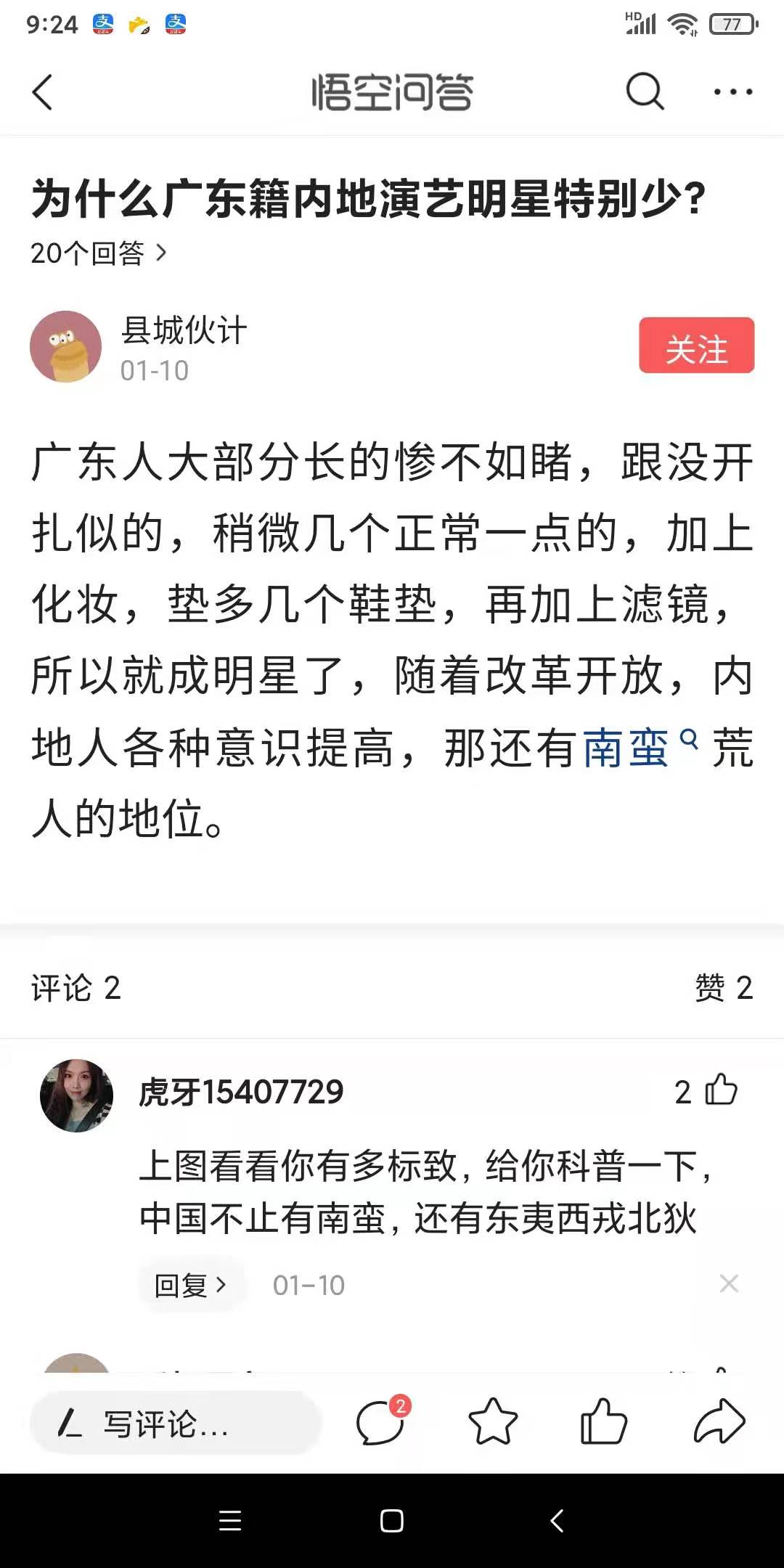Reply to 虎牙15407729's comment via 回复
Image resolution: width=784 pixels, height=1568 pixels.
click(x=191, y=1285)
